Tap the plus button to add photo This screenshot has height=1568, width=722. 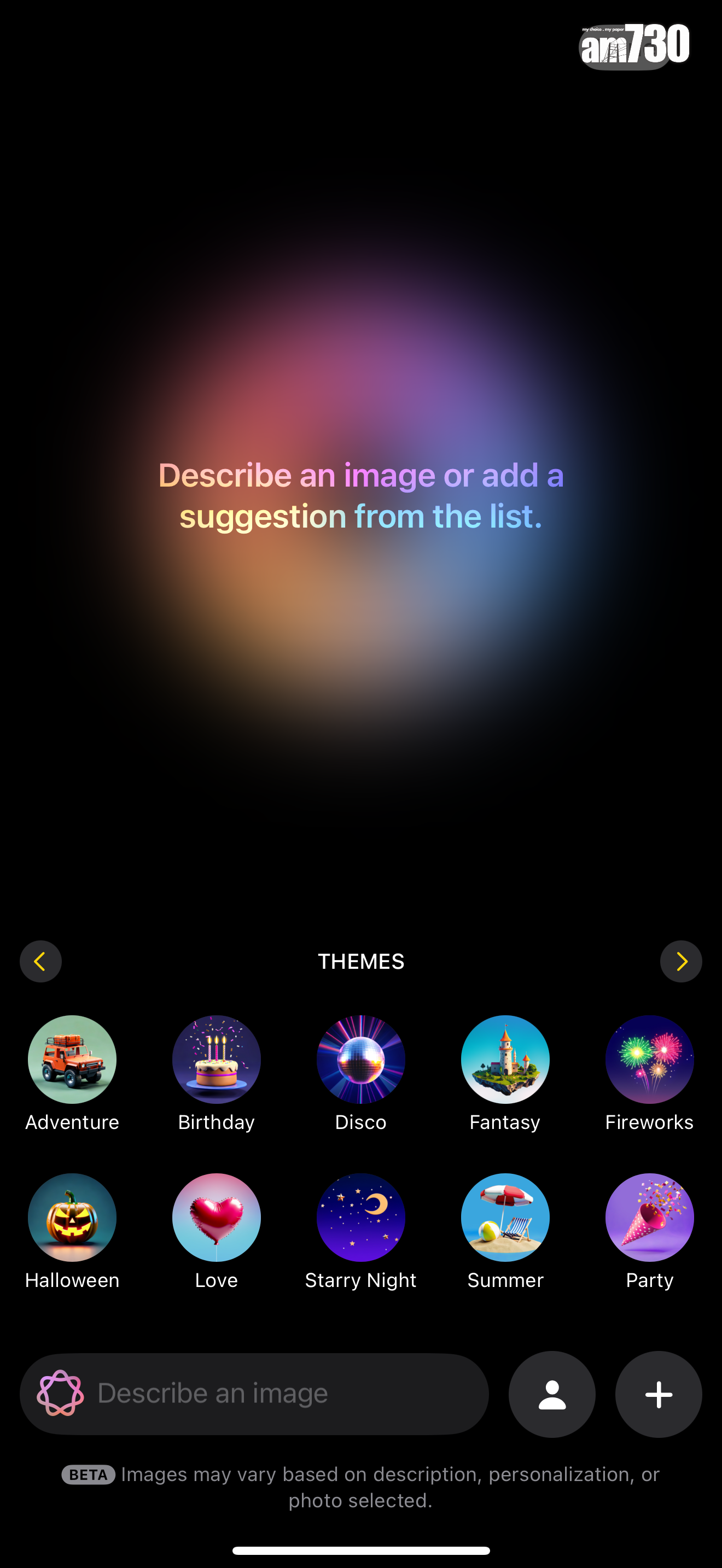pyautogui.click(x=658, y=1394)
